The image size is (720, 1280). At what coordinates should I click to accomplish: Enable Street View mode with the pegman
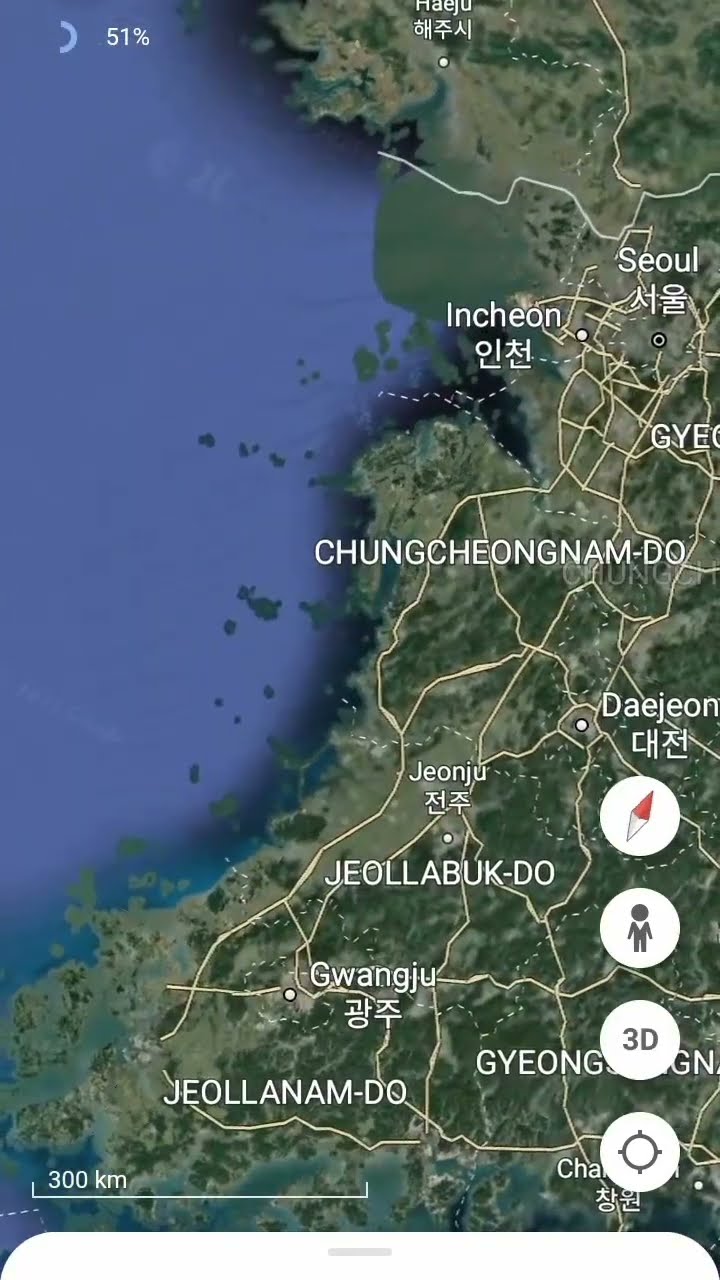pyautogui.click(x=640, y=927)
